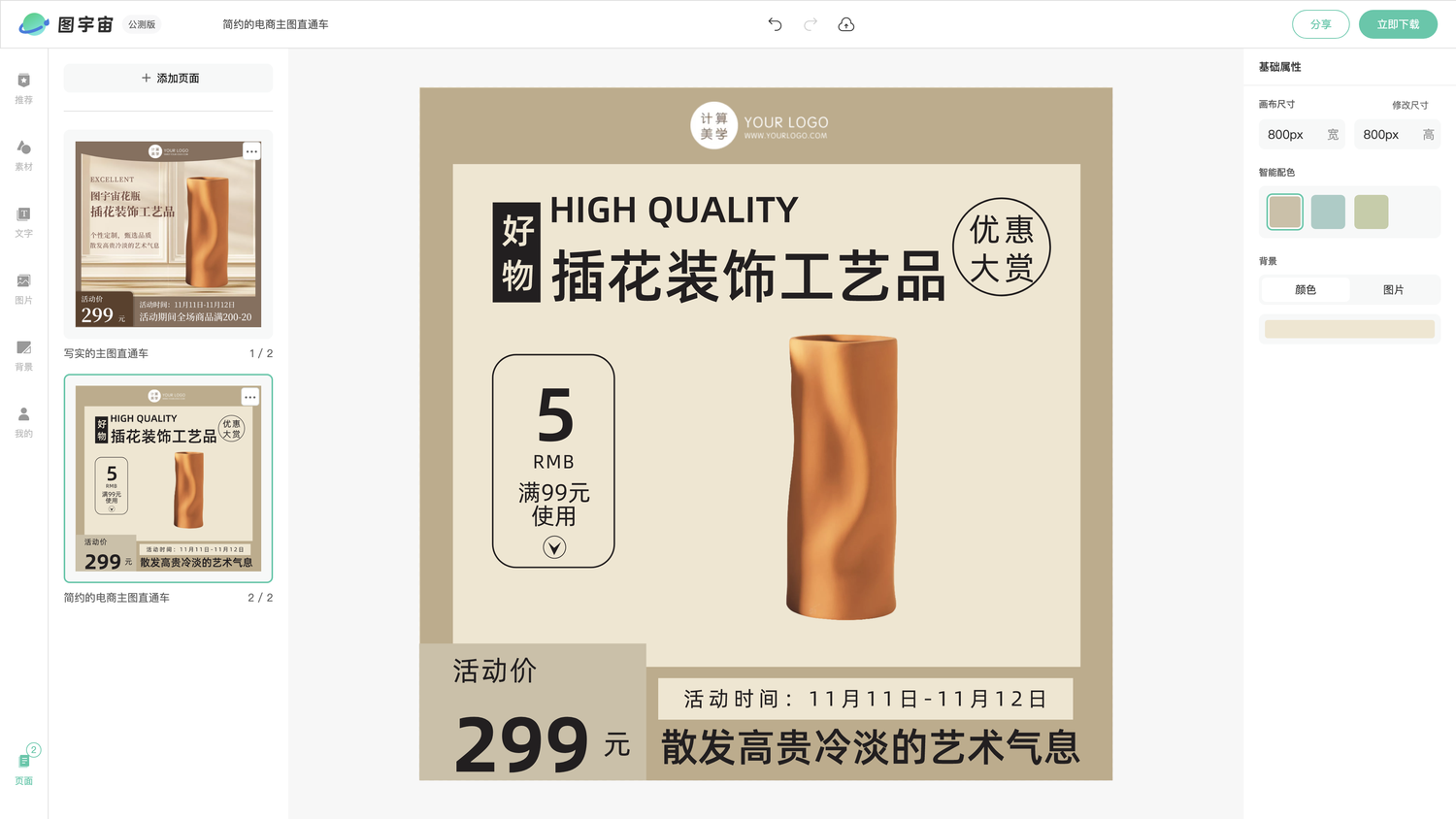Open the 素材 materials tab

pyautogui.click(x=23, y=154)
